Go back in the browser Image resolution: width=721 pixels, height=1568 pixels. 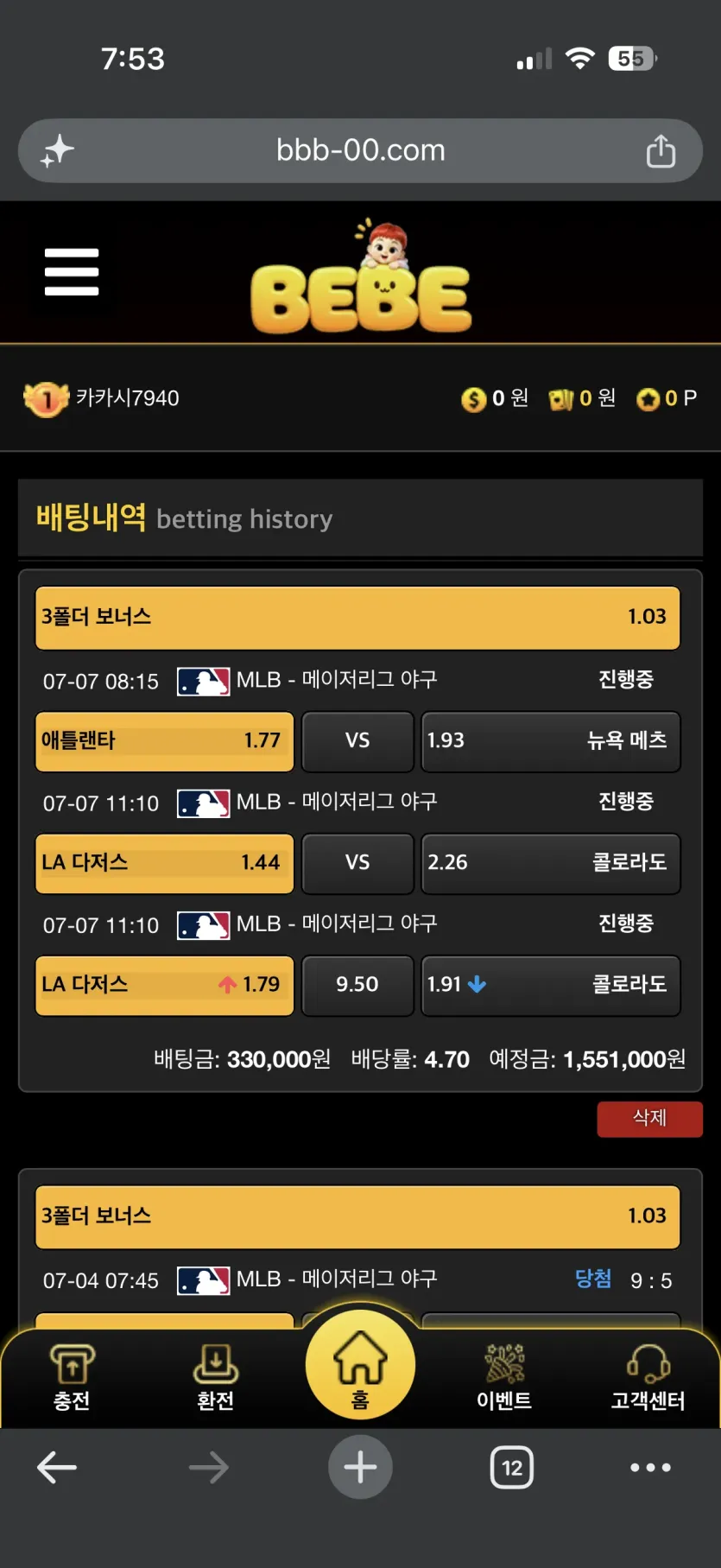point(57,1467)
